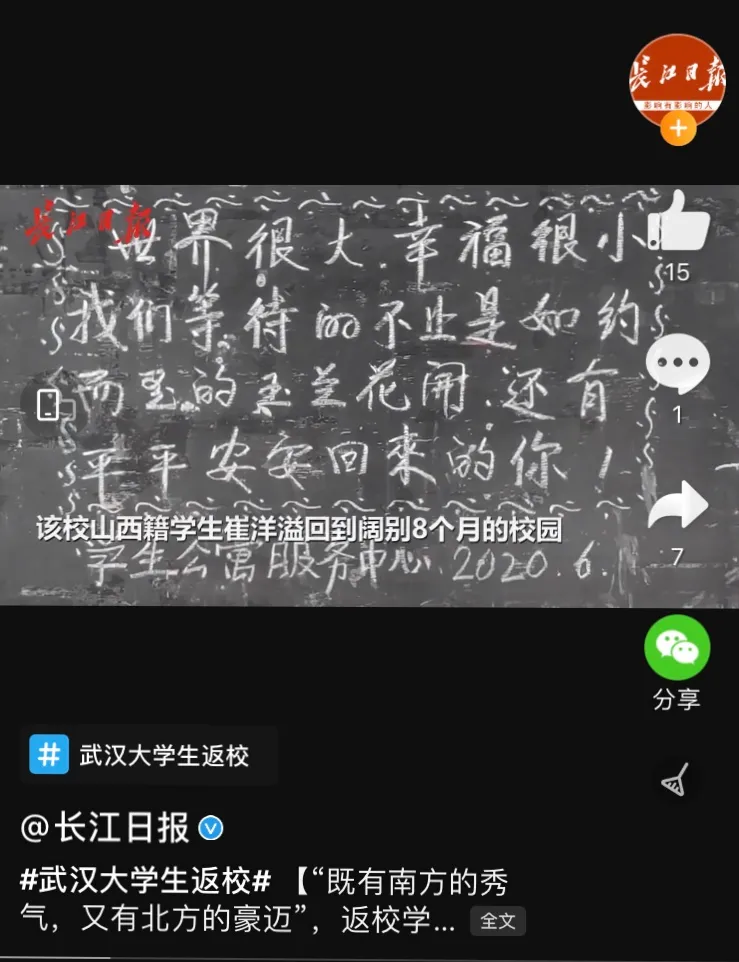Tap the broom clear-screen icon
This screenshot has height=962, width=739.
coord(675,780)
